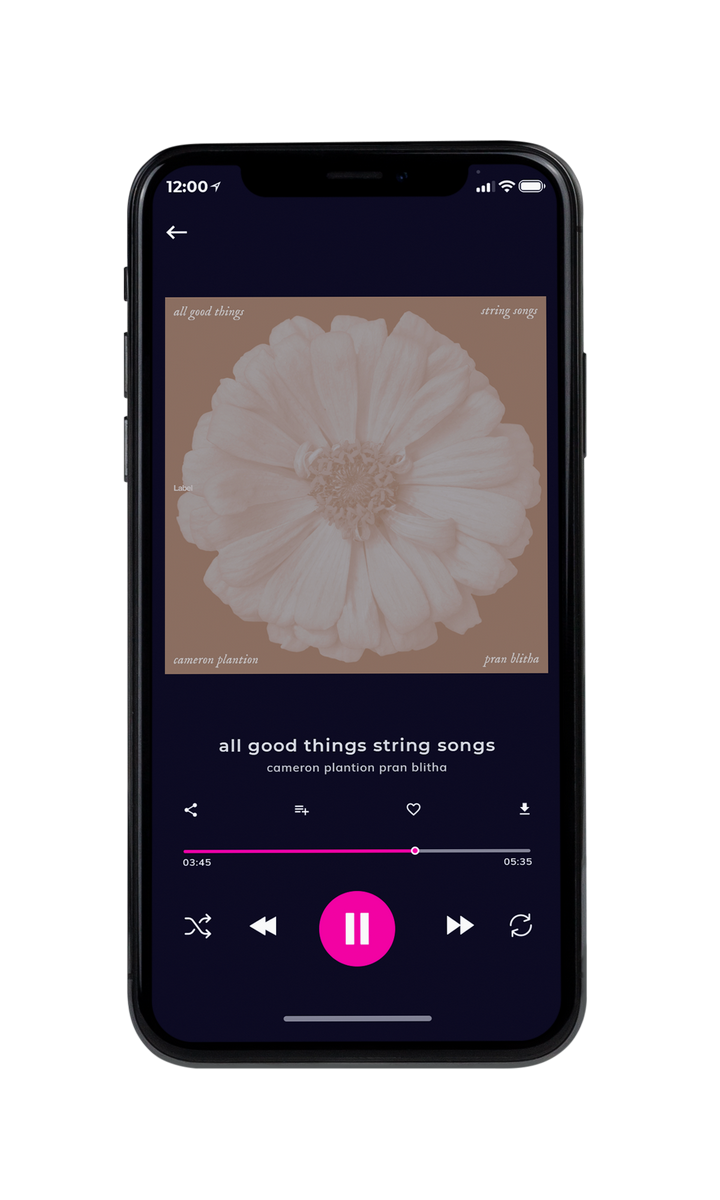This screenshot has width=720, height=1200.
Task: Toggle repeat mode
Action: pos(520,926)
